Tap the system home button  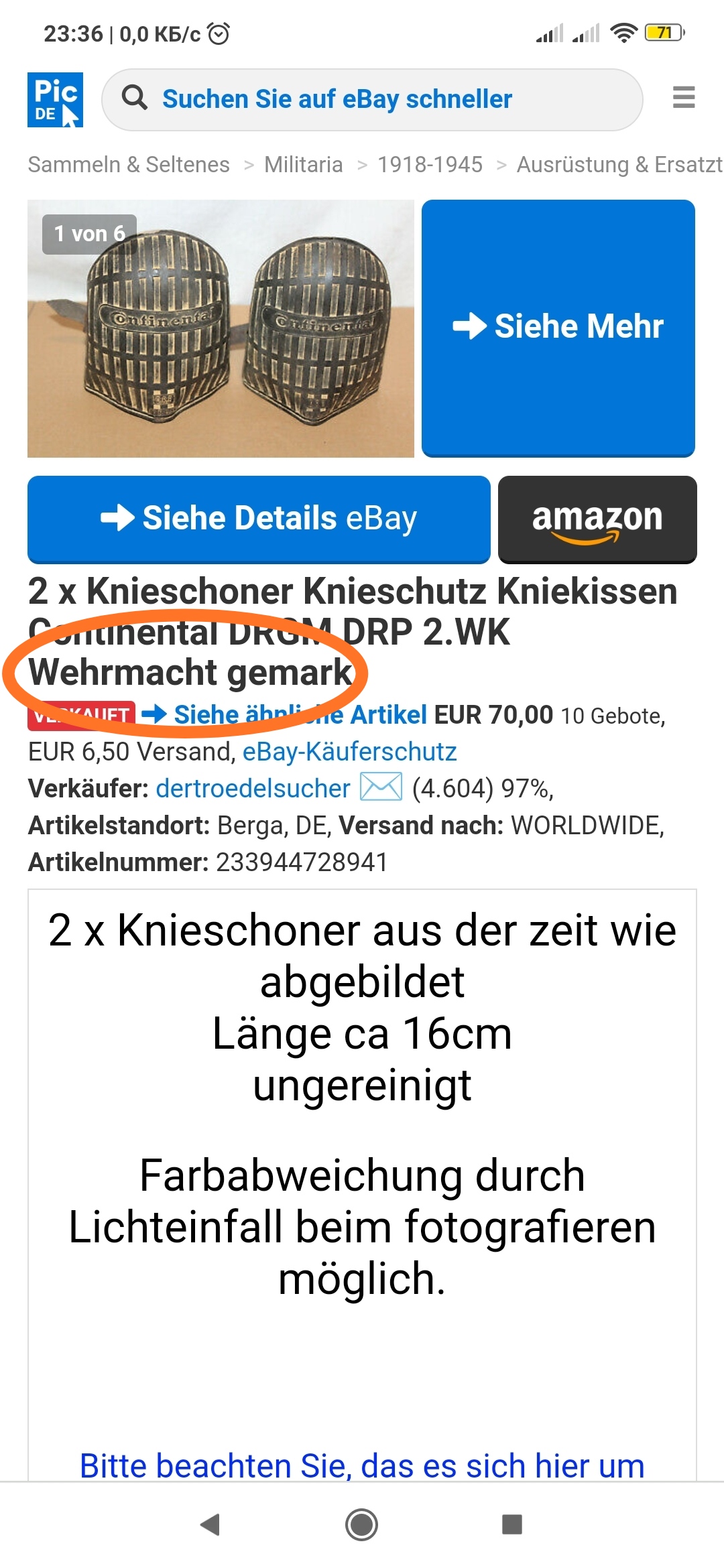(x=362, y=1524)
